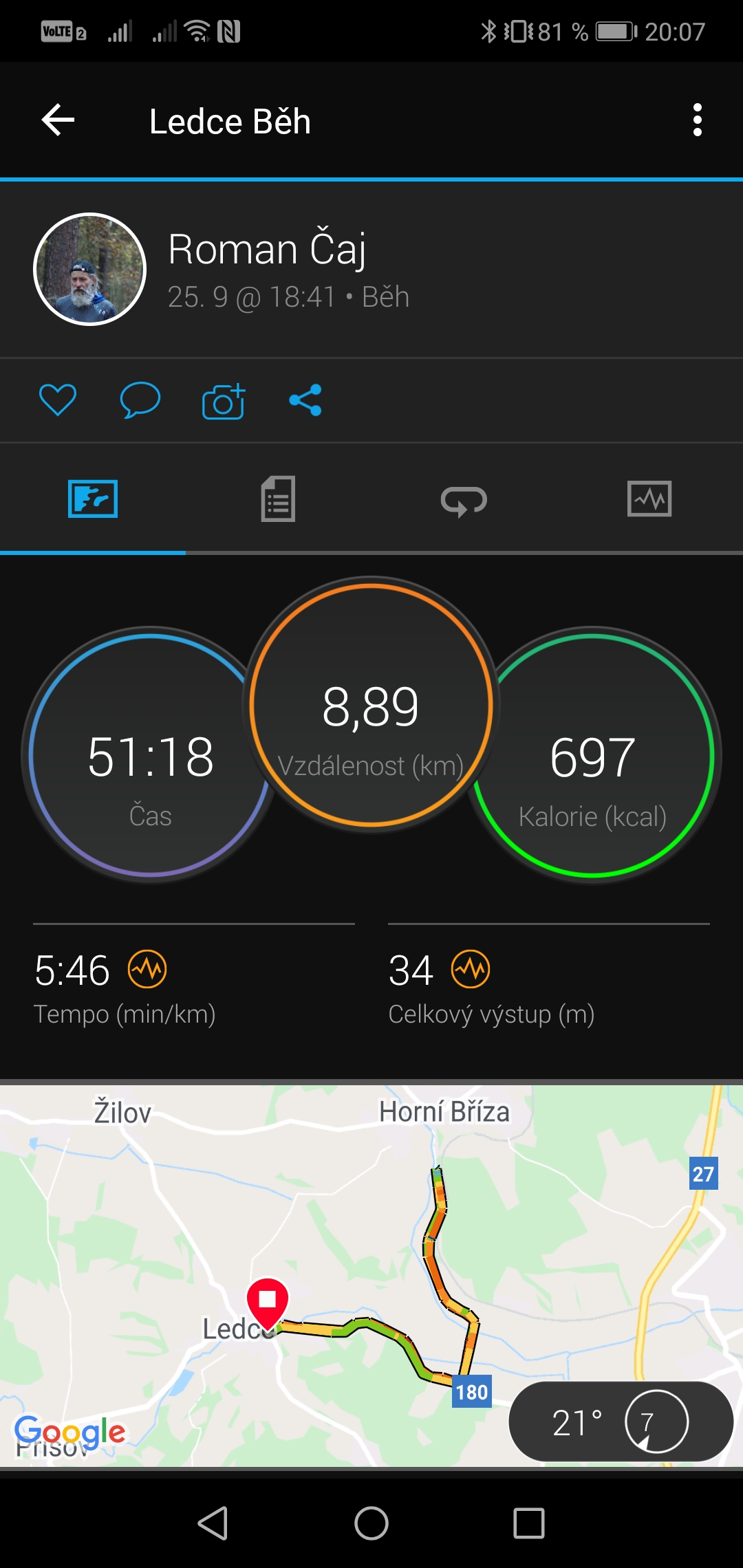Share the Ledce Běh activity
743x1568 pixels.
pyautogui.click(x=305, y=400)
